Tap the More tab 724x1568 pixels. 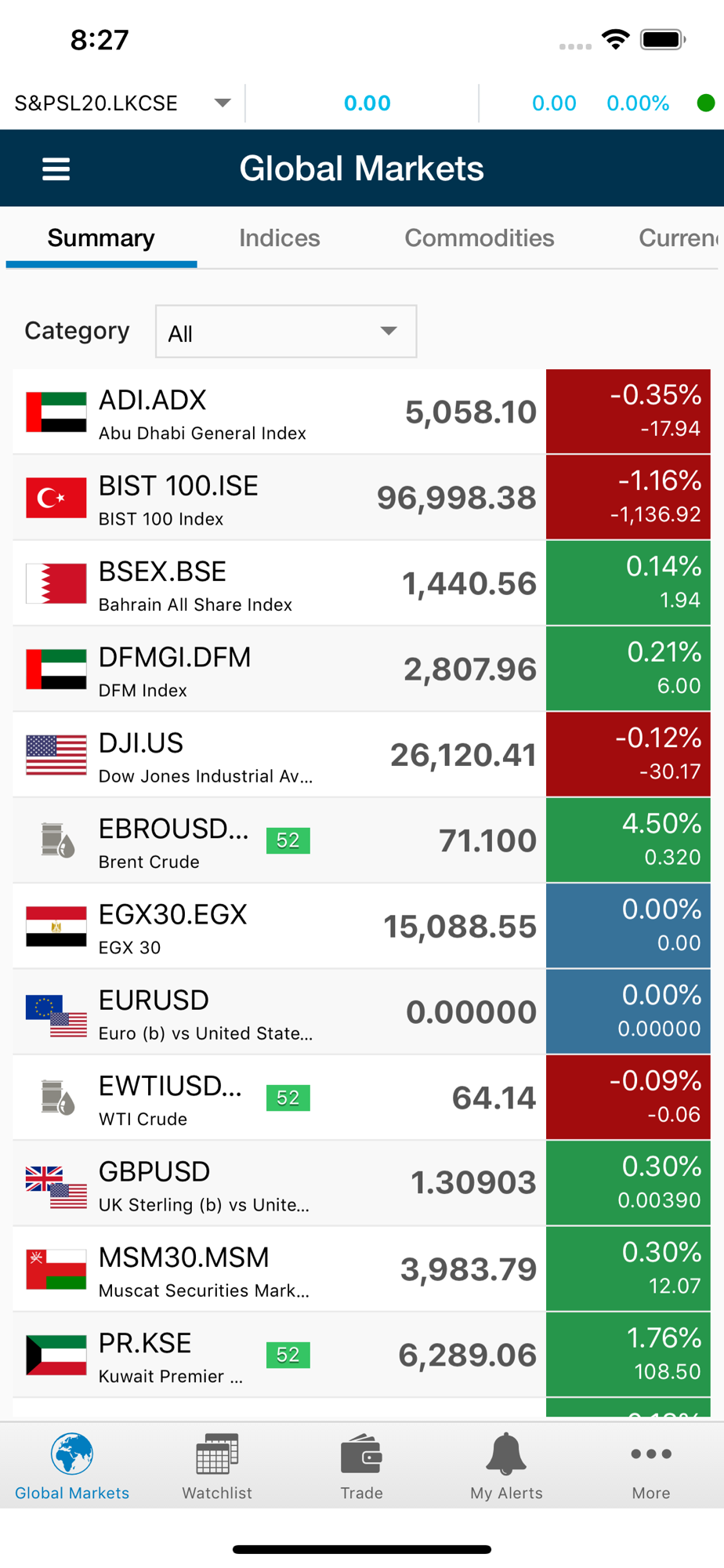pos(651,1466)
